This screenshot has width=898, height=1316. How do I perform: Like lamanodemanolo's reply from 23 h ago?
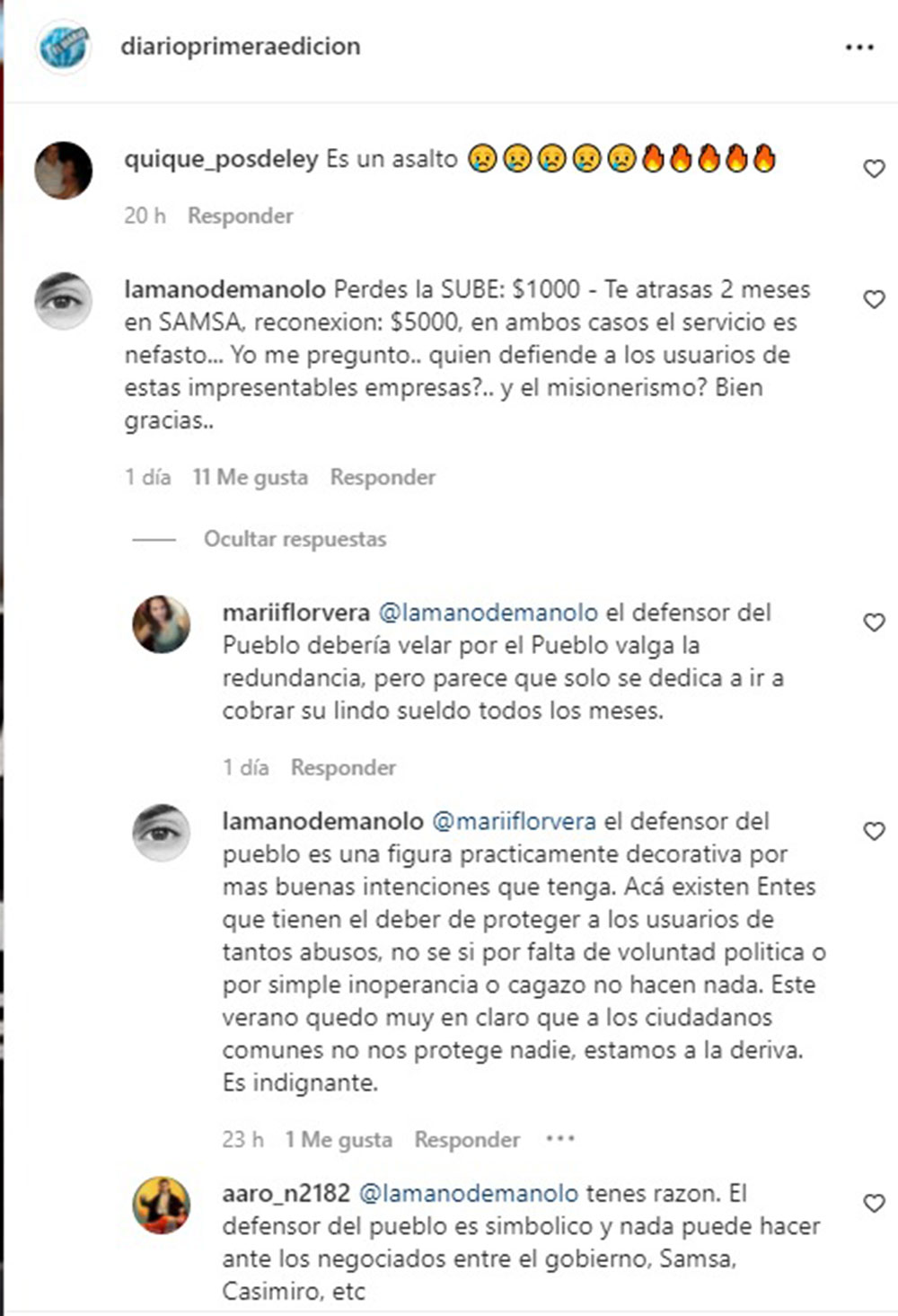coord(874,831)
